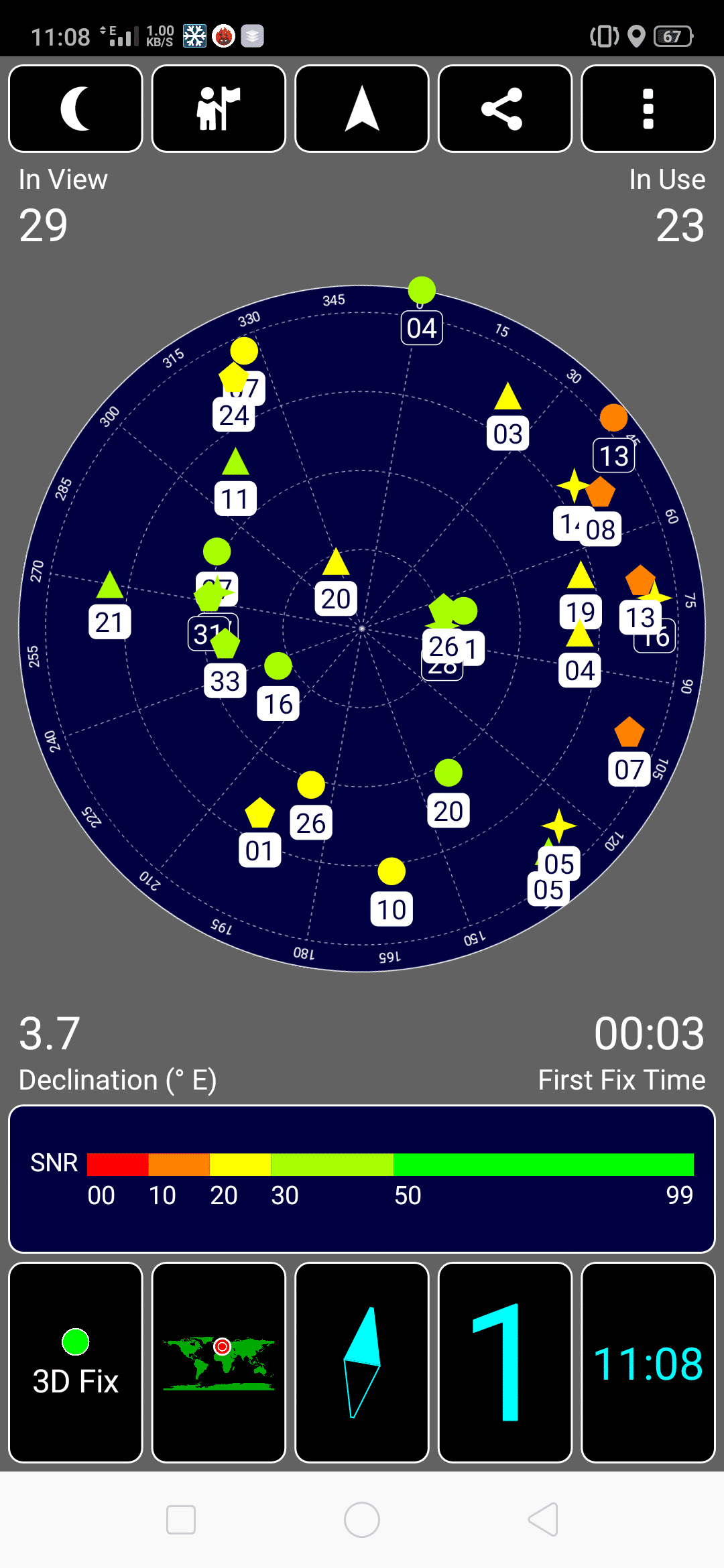
Task: Tap the cyan number 1 tile
Action: tap(505, 1362)
